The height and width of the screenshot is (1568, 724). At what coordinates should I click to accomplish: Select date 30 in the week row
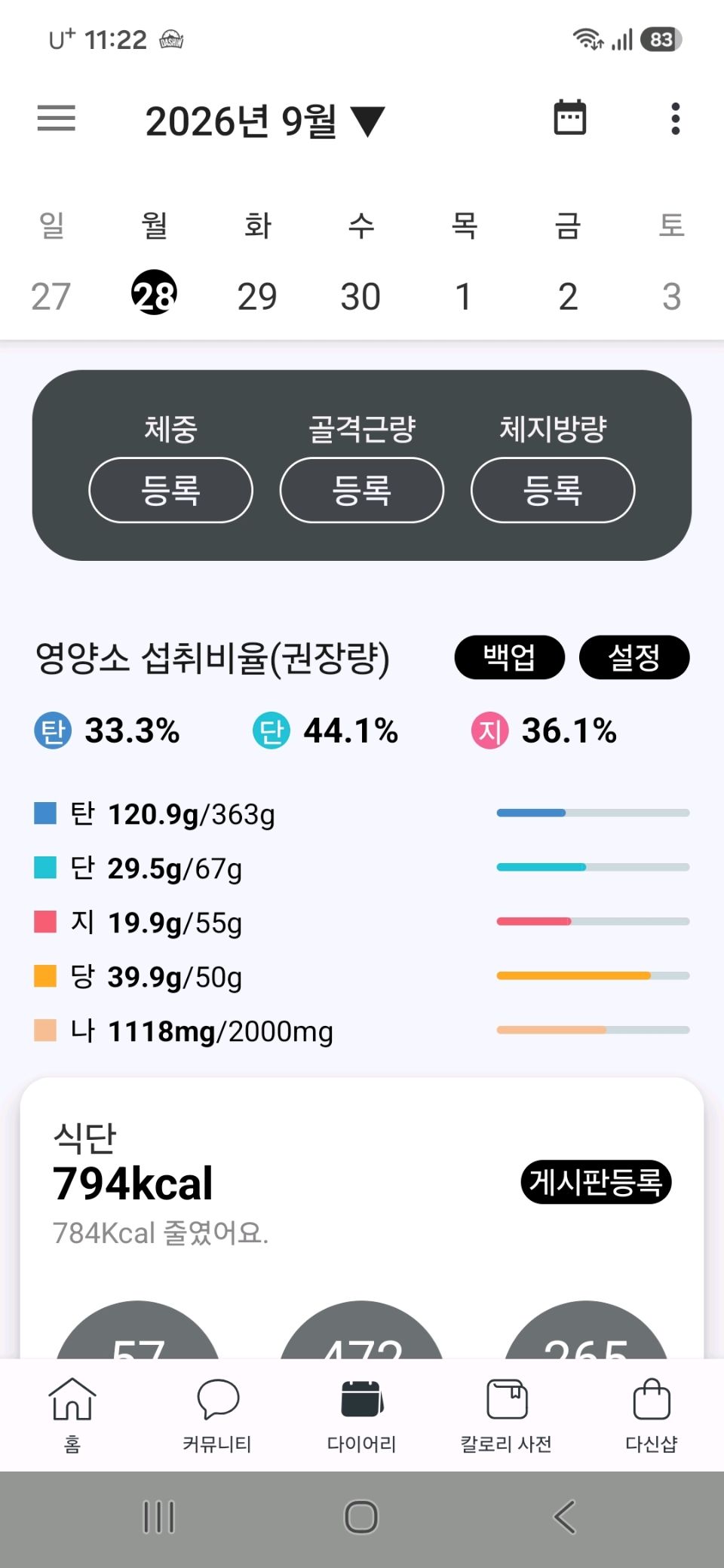360,296
